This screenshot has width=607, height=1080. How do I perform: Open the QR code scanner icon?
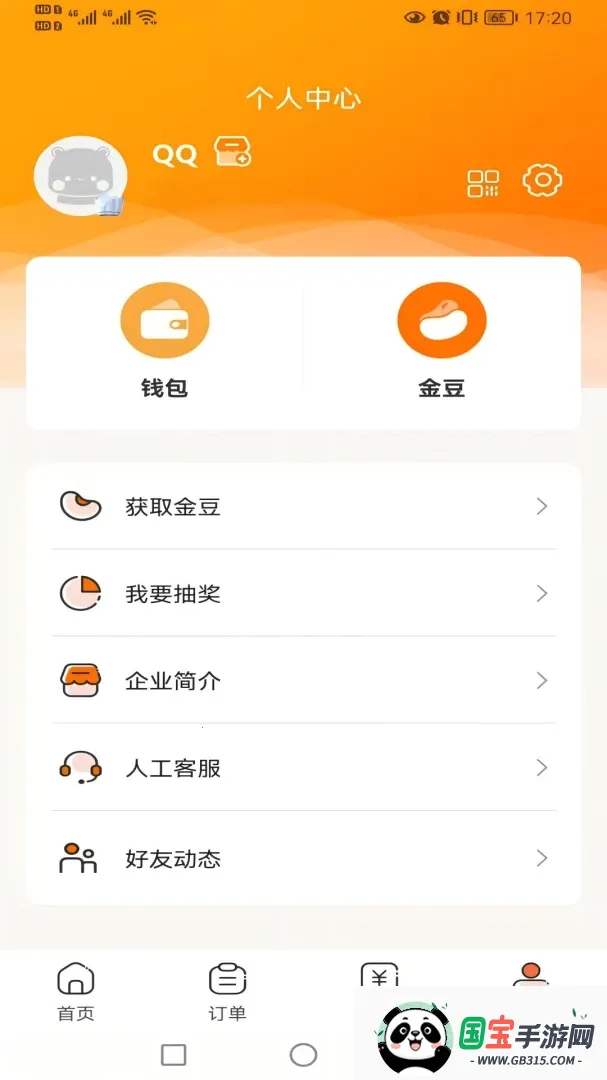coord(483,183)
